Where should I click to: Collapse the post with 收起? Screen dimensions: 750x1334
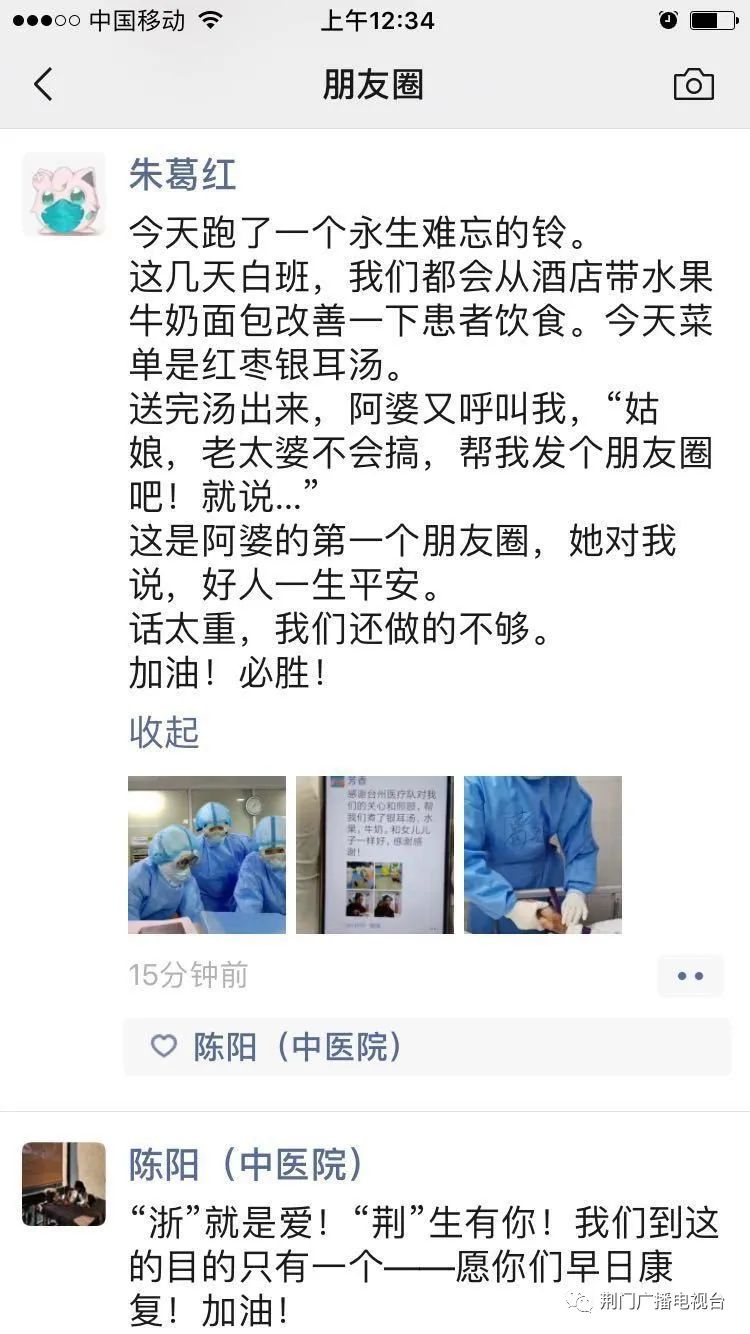(164, 732)
